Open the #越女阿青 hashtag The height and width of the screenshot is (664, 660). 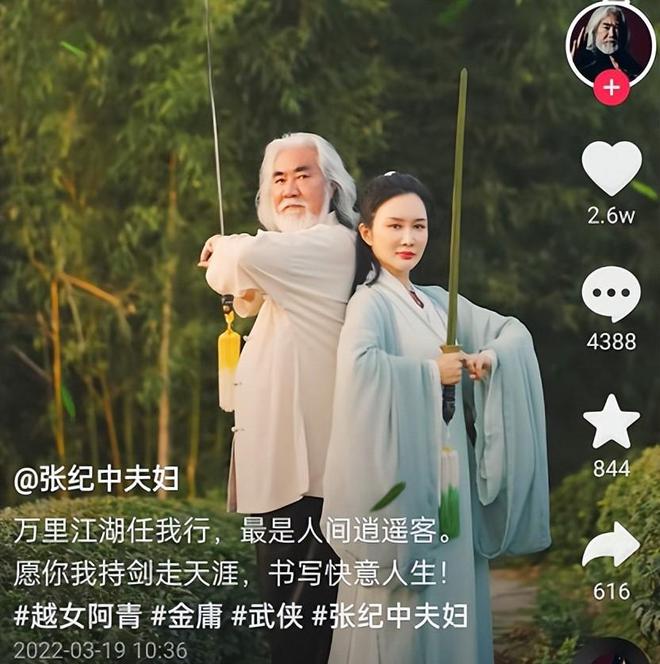click(77, 614)
